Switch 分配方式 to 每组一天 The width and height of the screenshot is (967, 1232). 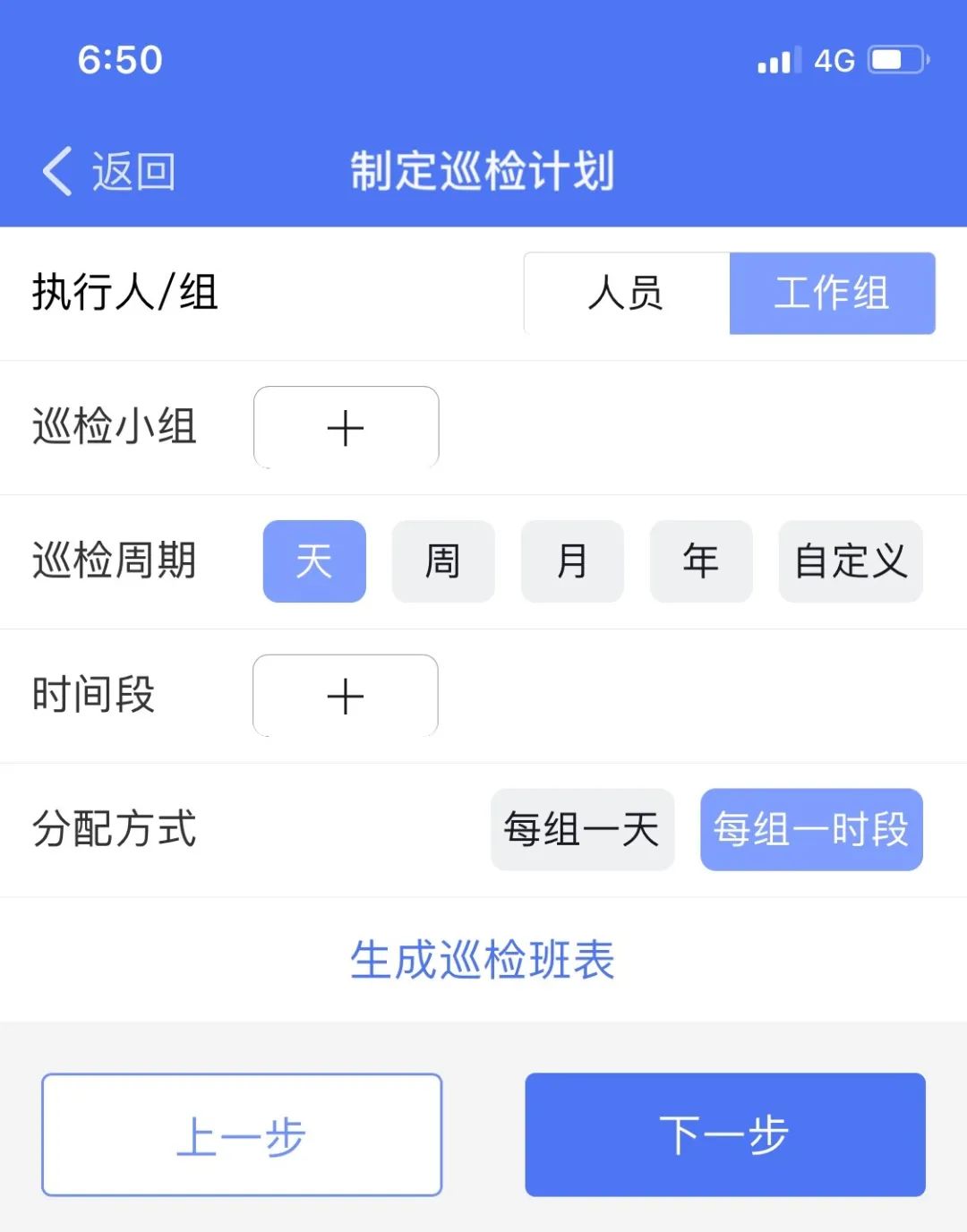[582, 830]
